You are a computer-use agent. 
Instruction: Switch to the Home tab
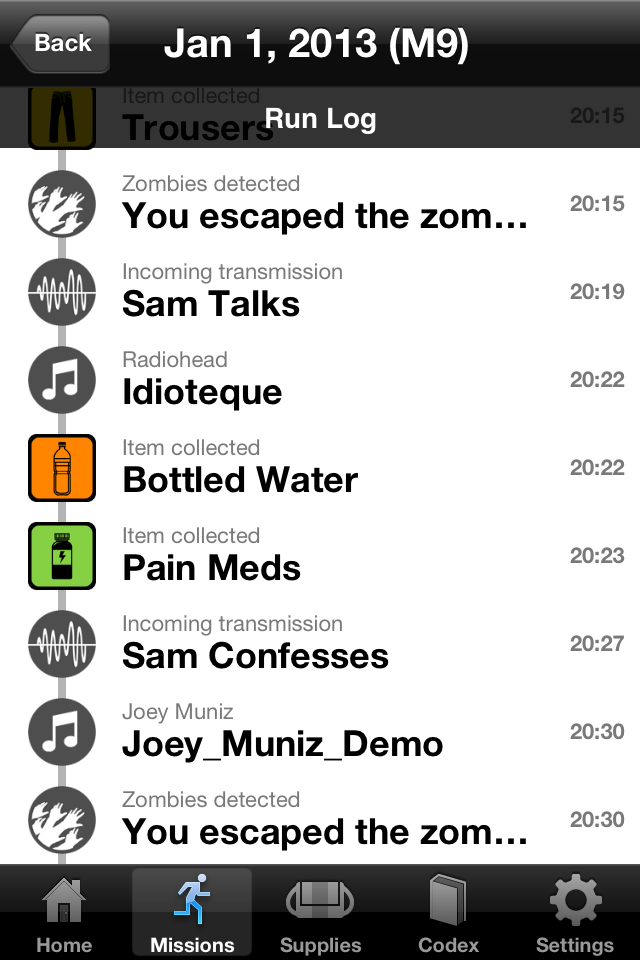[x=63, y=912]
